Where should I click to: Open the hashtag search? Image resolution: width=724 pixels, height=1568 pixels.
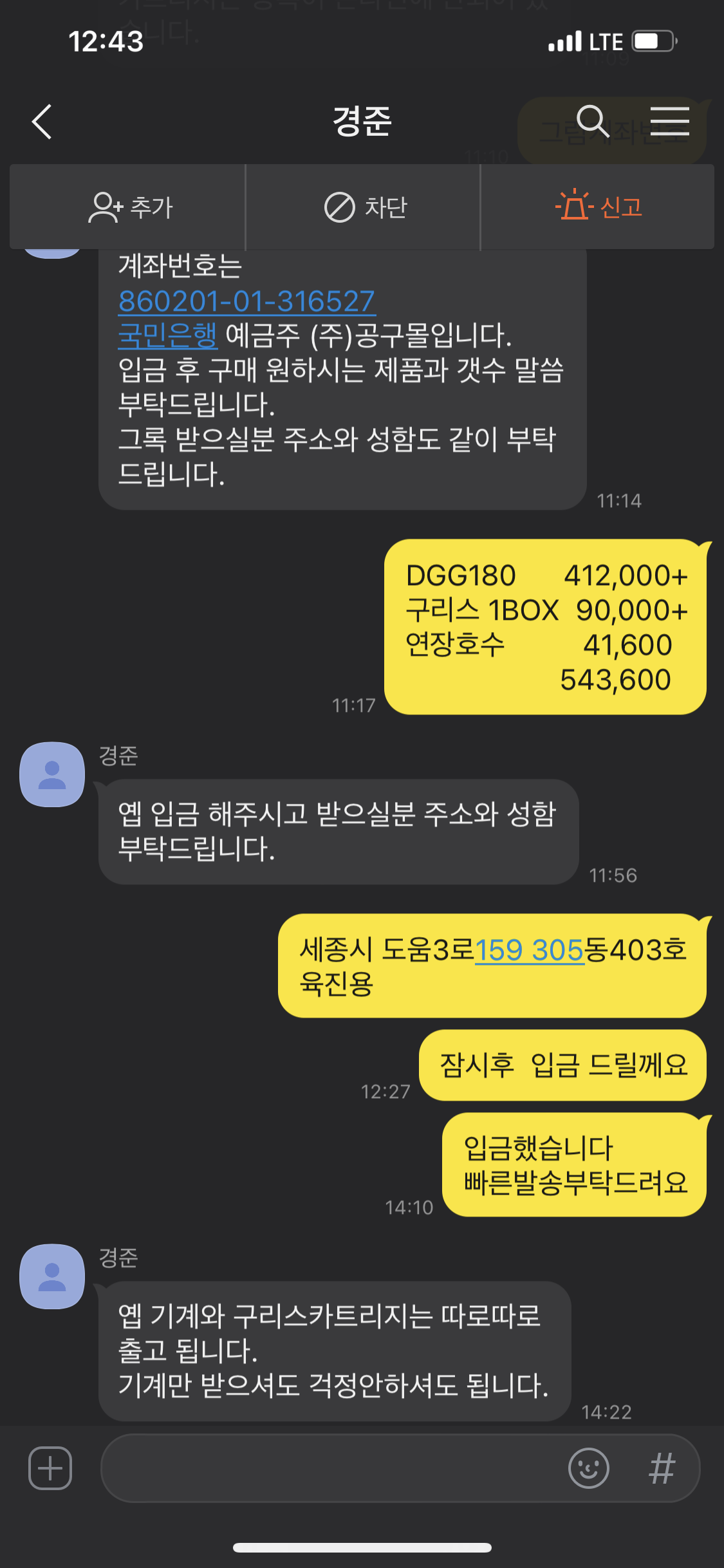[x=662, y=1468]
